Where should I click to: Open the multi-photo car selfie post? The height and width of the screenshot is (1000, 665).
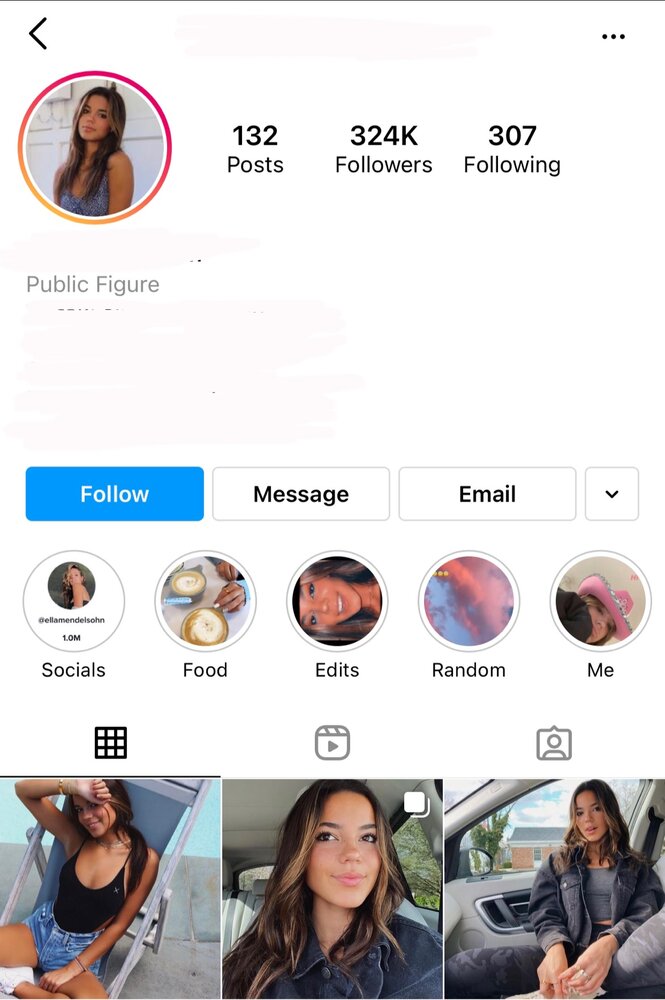(332, 889)
